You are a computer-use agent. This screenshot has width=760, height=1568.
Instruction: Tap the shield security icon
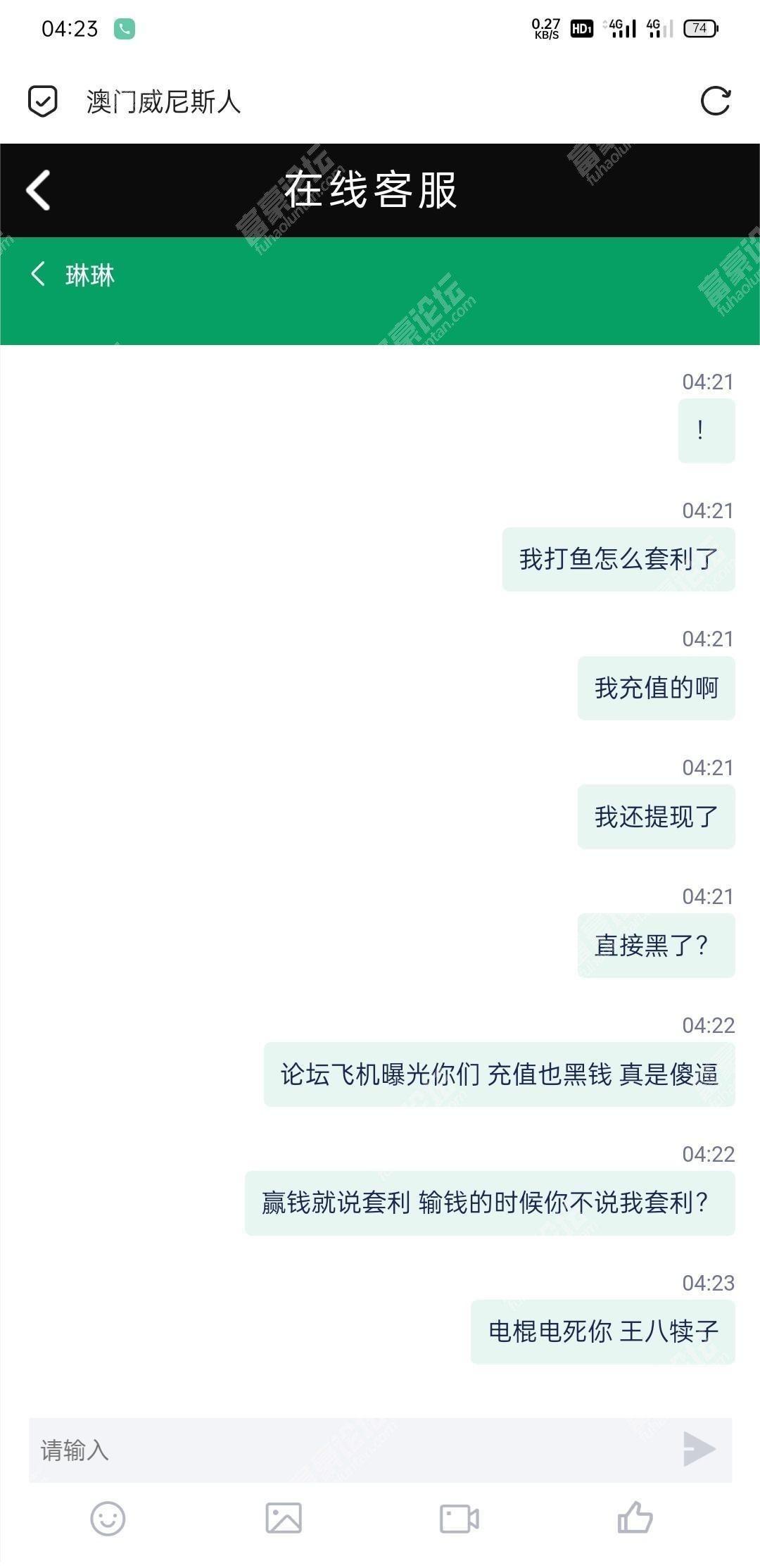pyautogui.click(x=42, y=101)
